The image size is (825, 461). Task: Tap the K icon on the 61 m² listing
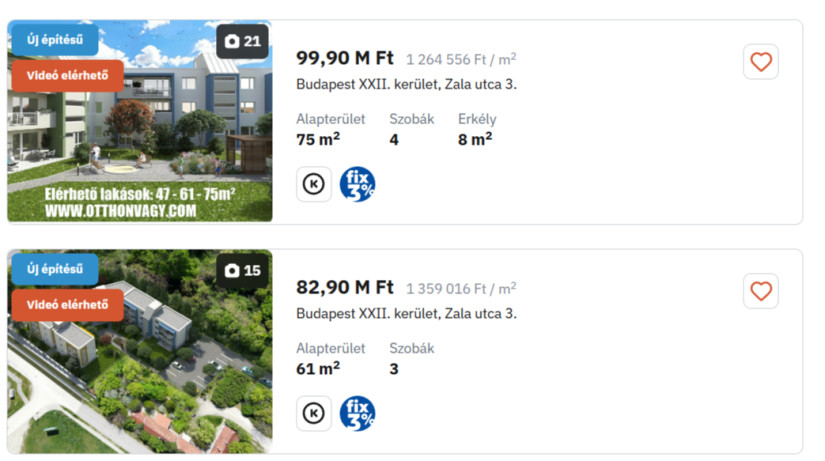point(314,413)
